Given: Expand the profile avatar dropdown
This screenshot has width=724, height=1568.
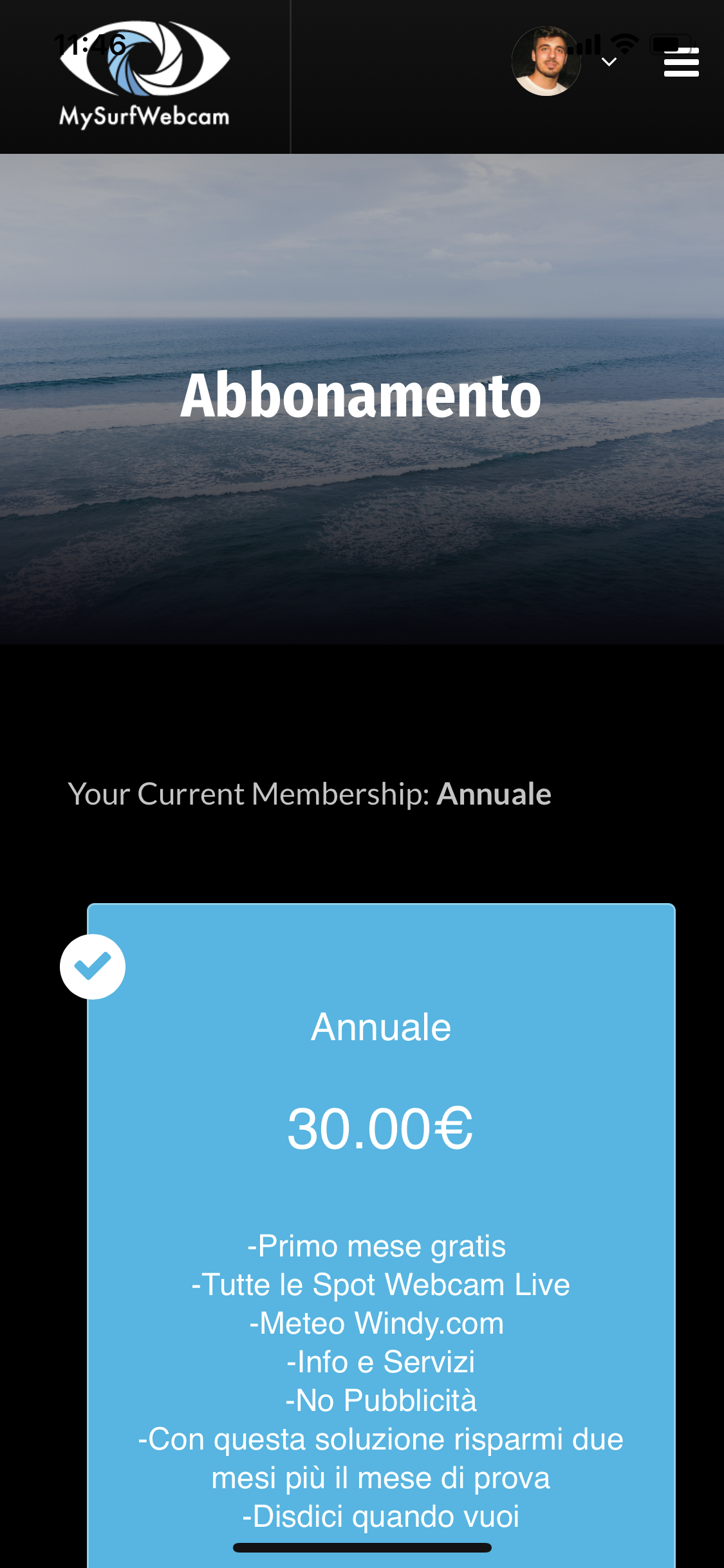Looking at the screenshot, I should [609, 62].
